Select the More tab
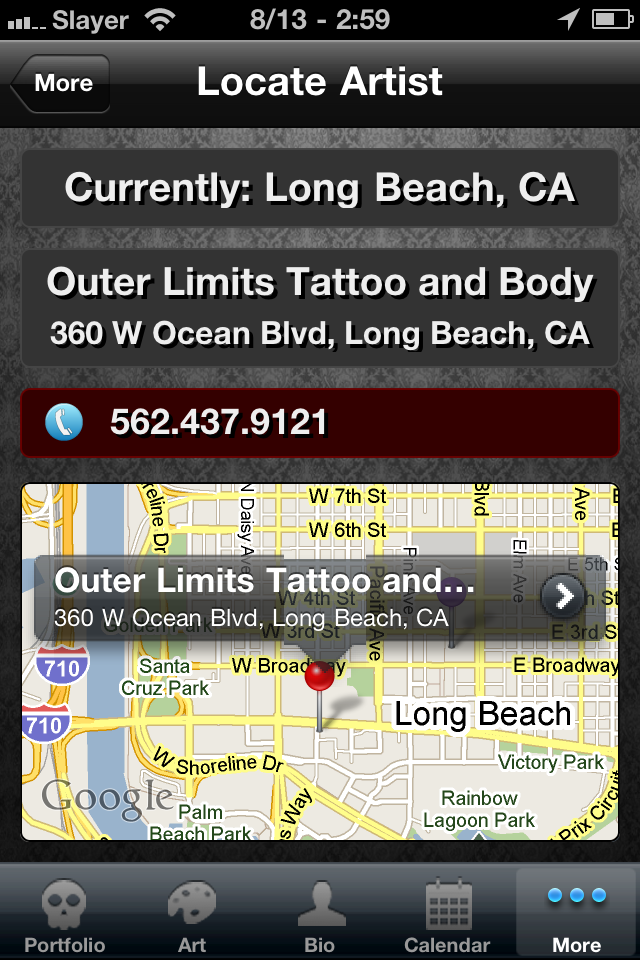This screenshot has height=960, width=640. [577, 914]
